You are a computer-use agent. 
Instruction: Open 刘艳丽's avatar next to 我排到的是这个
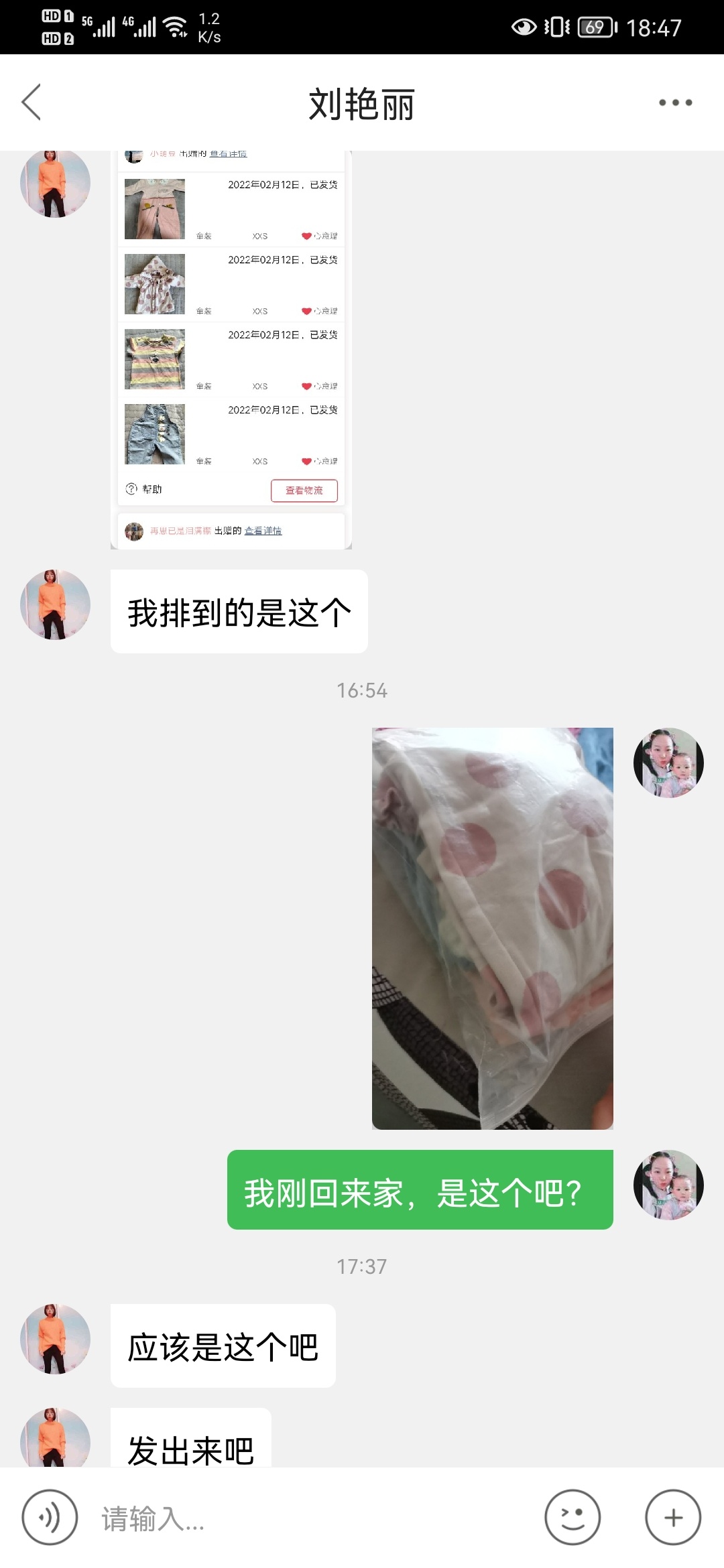click(x=56, y=604)
